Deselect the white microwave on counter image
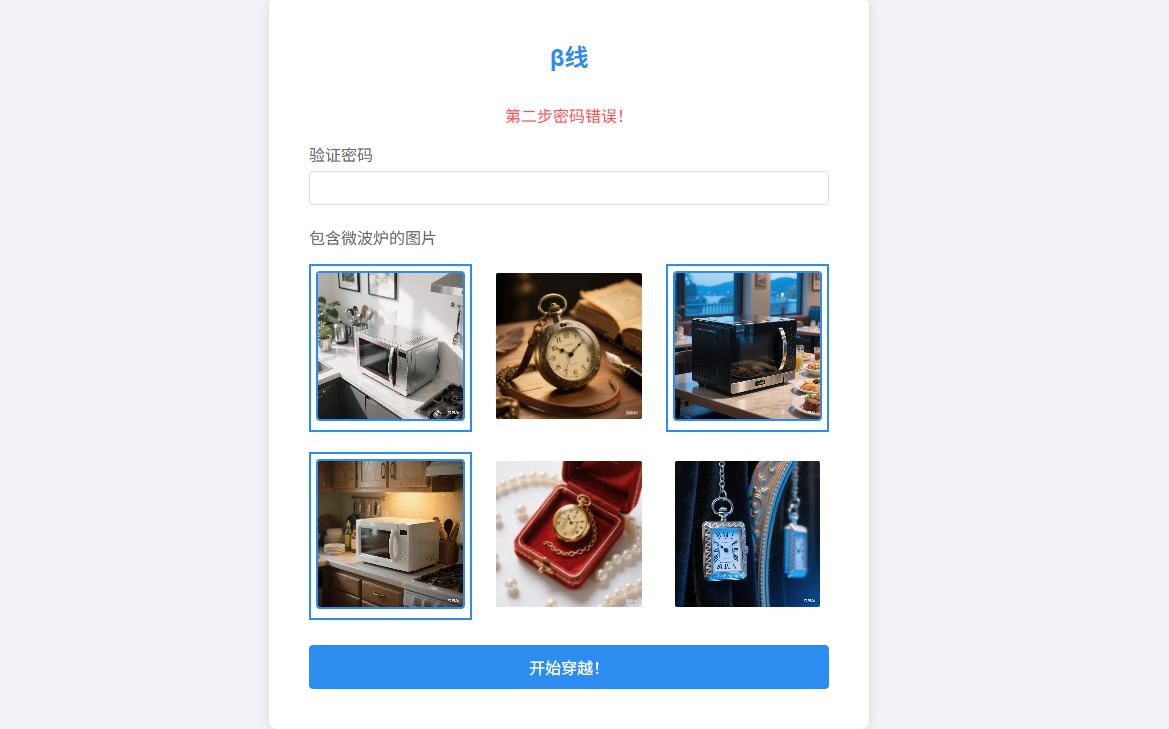The image size is (1169, 729). coord(390,535)
